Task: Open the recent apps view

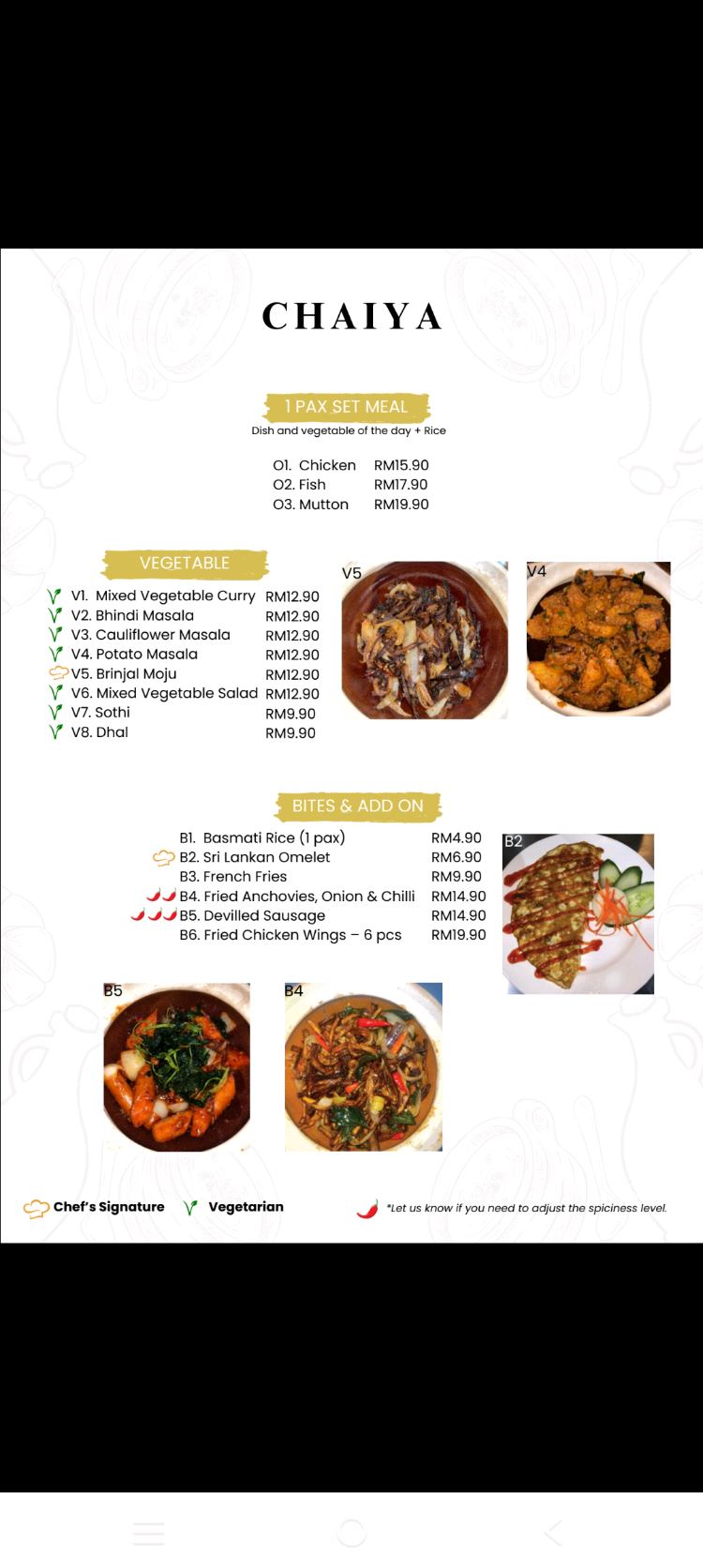Action: 148,1532
